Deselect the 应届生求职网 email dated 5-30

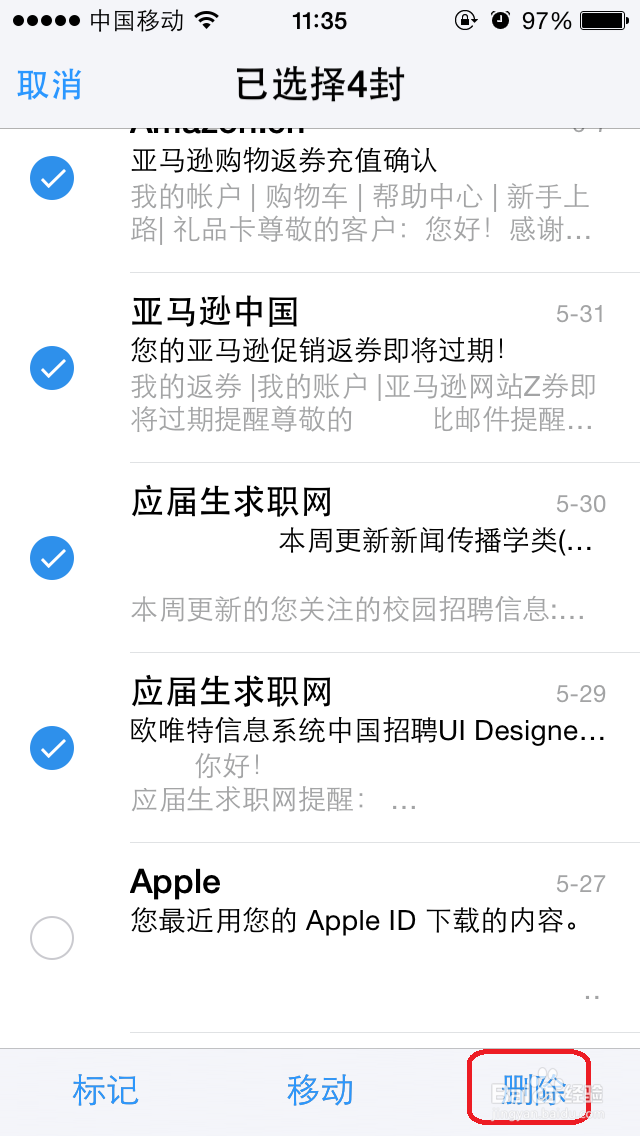[x=51, y=558]
